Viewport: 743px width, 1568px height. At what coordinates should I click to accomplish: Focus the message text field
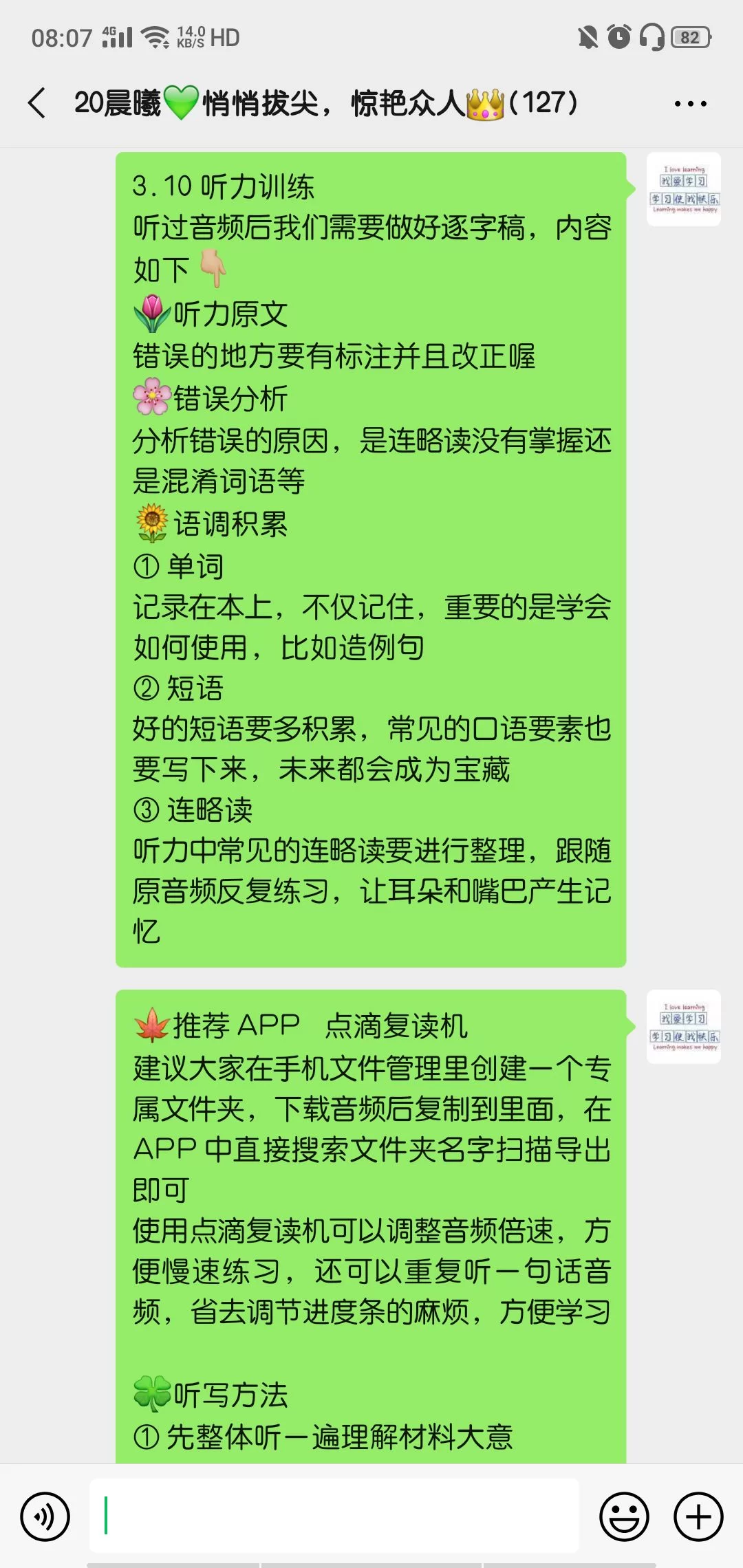pos(334,1516)
